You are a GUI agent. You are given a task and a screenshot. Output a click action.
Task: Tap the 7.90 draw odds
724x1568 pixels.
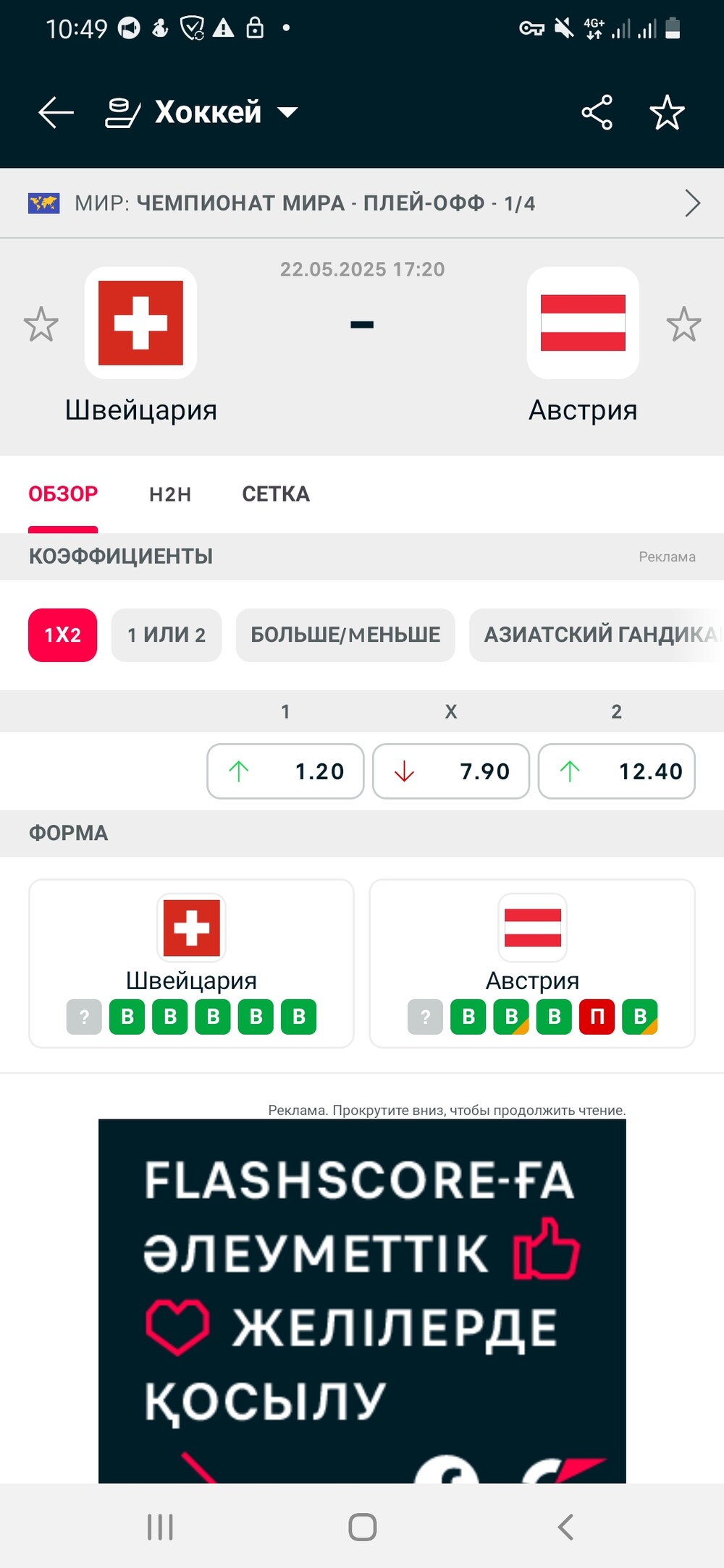[451, 771]
